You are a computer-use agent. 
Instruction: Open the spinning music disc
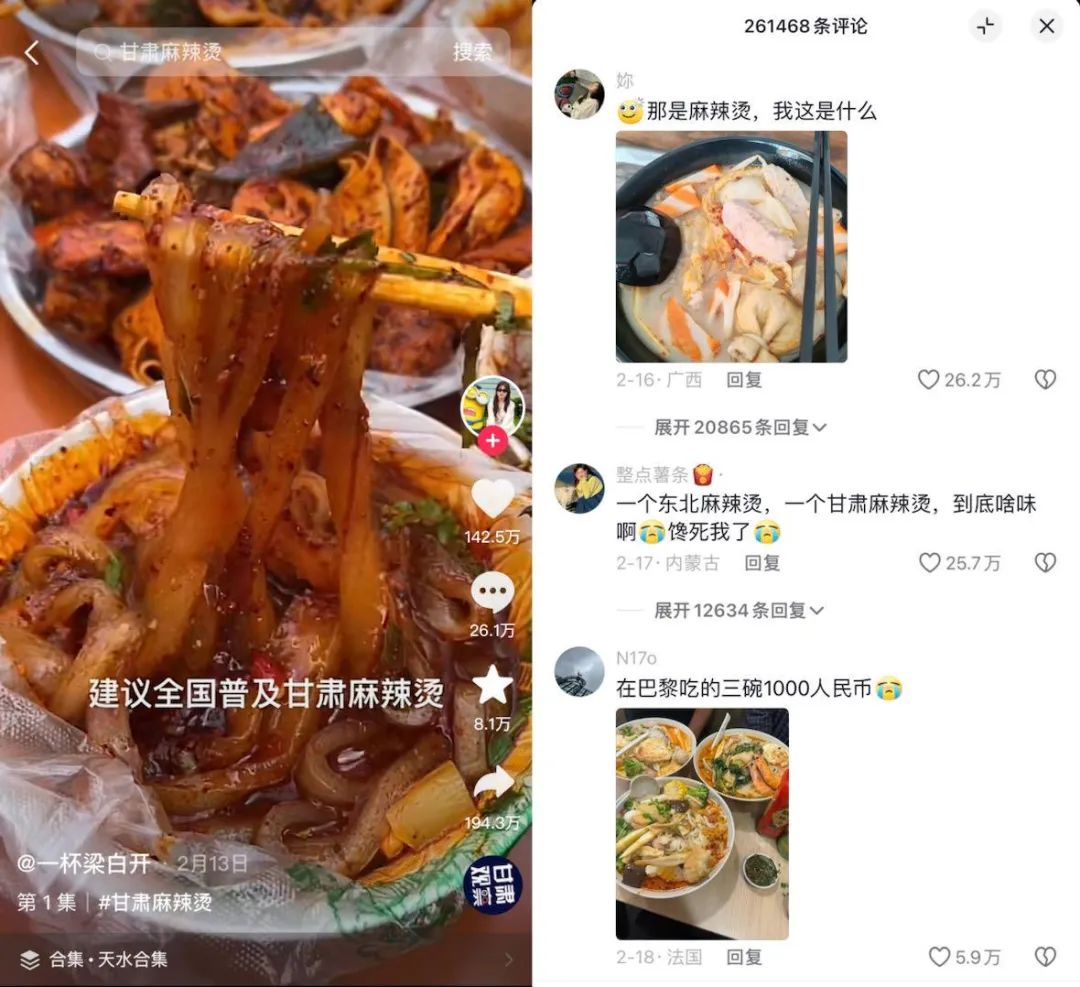click(494, 885)
